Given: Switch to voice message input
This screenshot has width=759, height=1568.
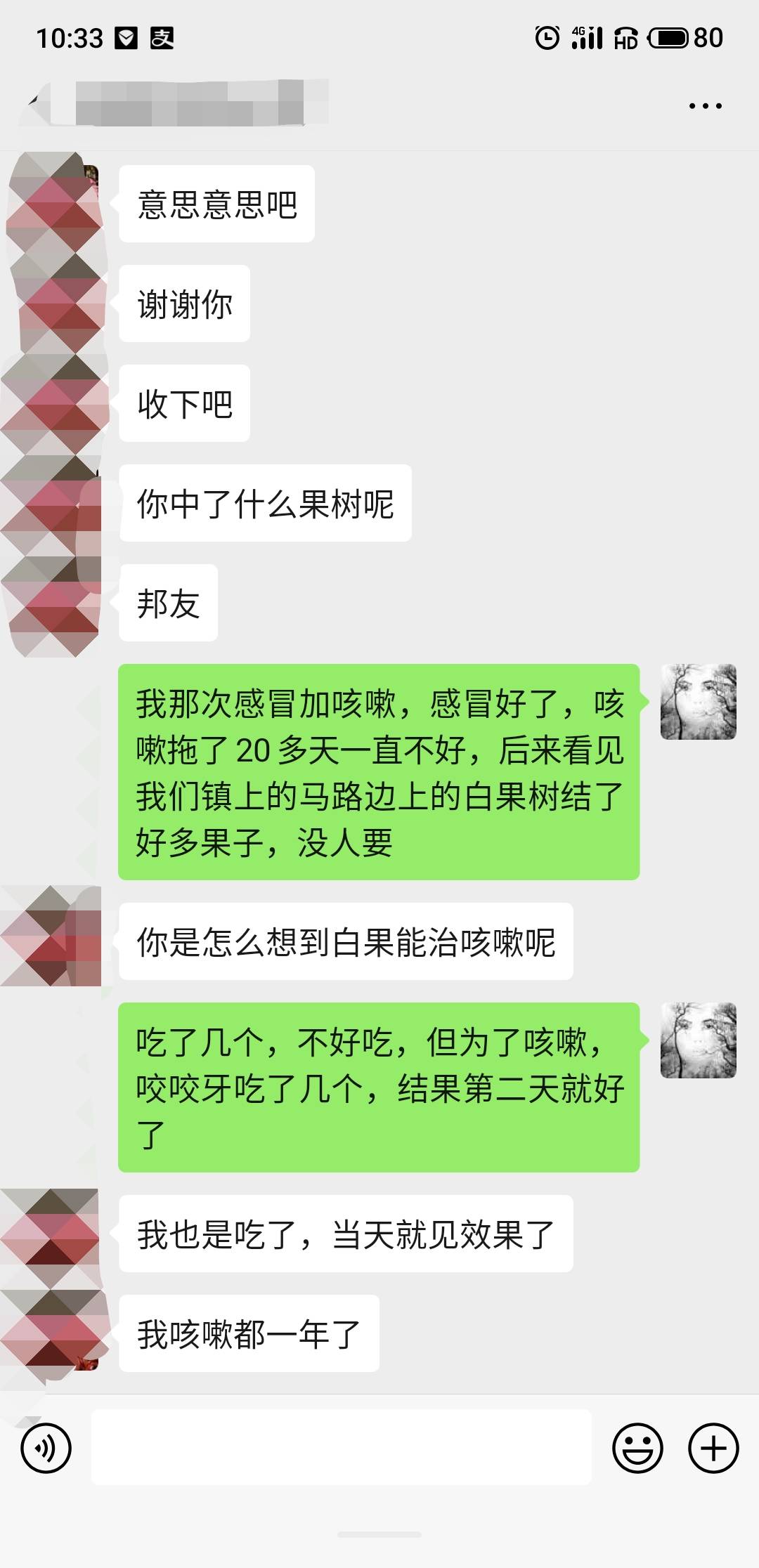Looking at the screenshot, I should pyautogui.click(x=46, y=1448).
